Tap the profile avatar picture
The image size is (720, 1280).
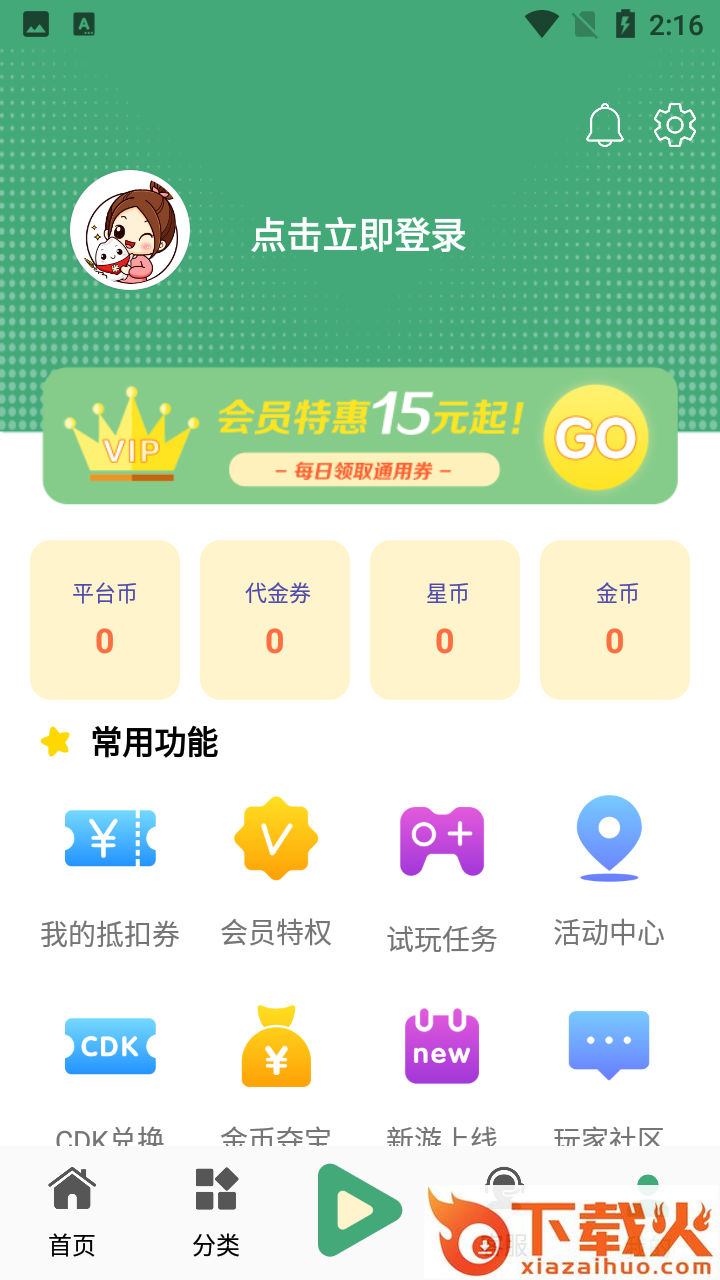click(130, 230)
